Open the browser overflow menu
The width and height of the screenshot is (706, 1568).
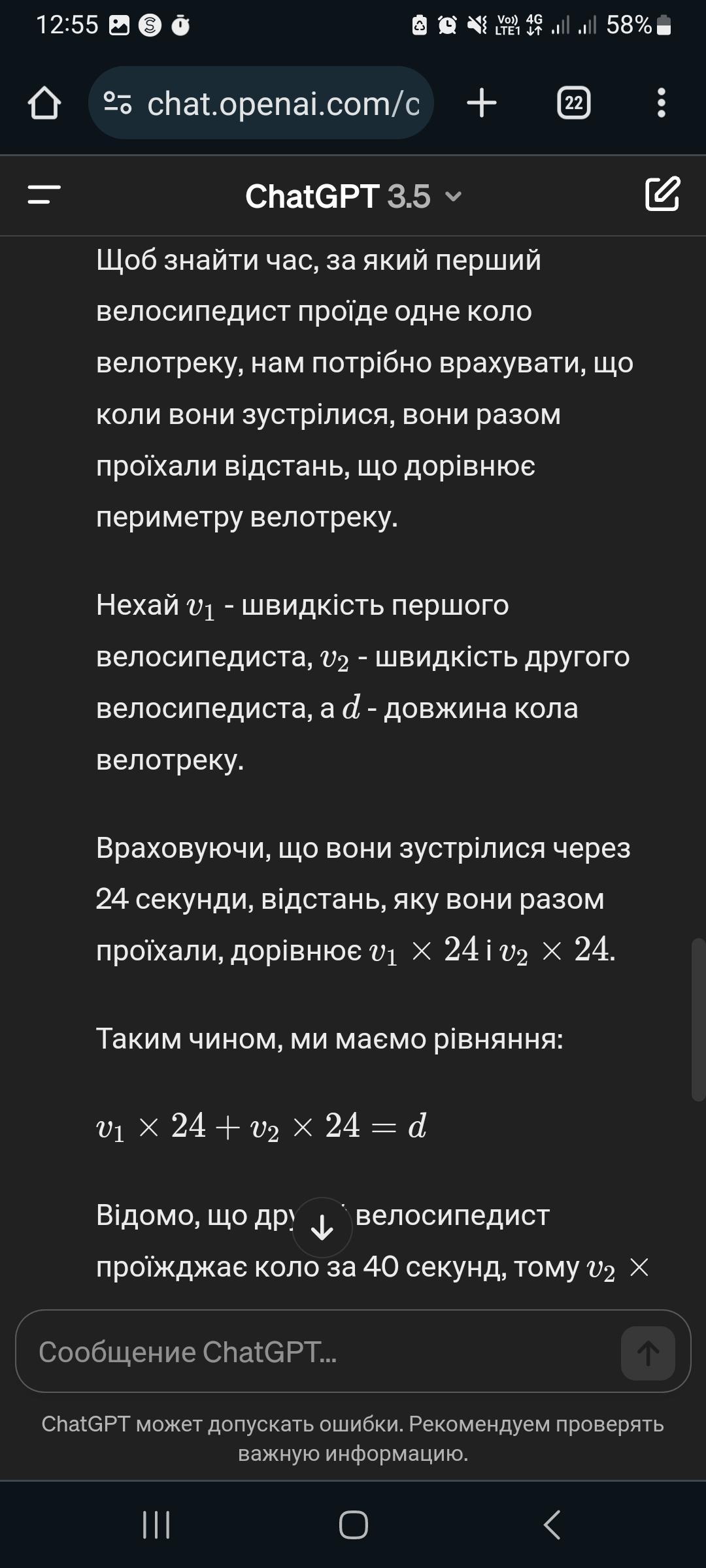click(661, 103)
